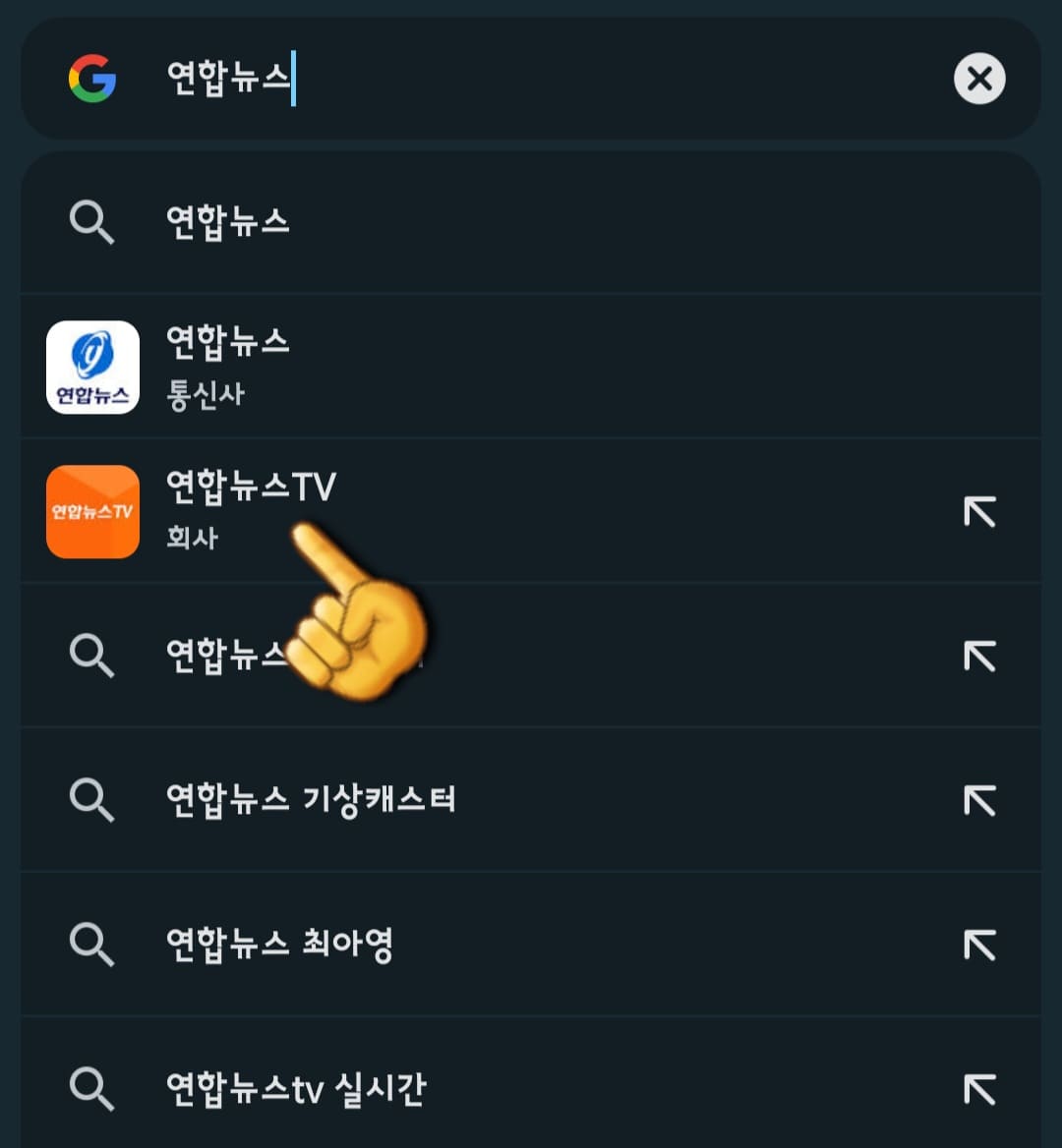
Task: Clear the search query with the X button
Action: [979, 79]
